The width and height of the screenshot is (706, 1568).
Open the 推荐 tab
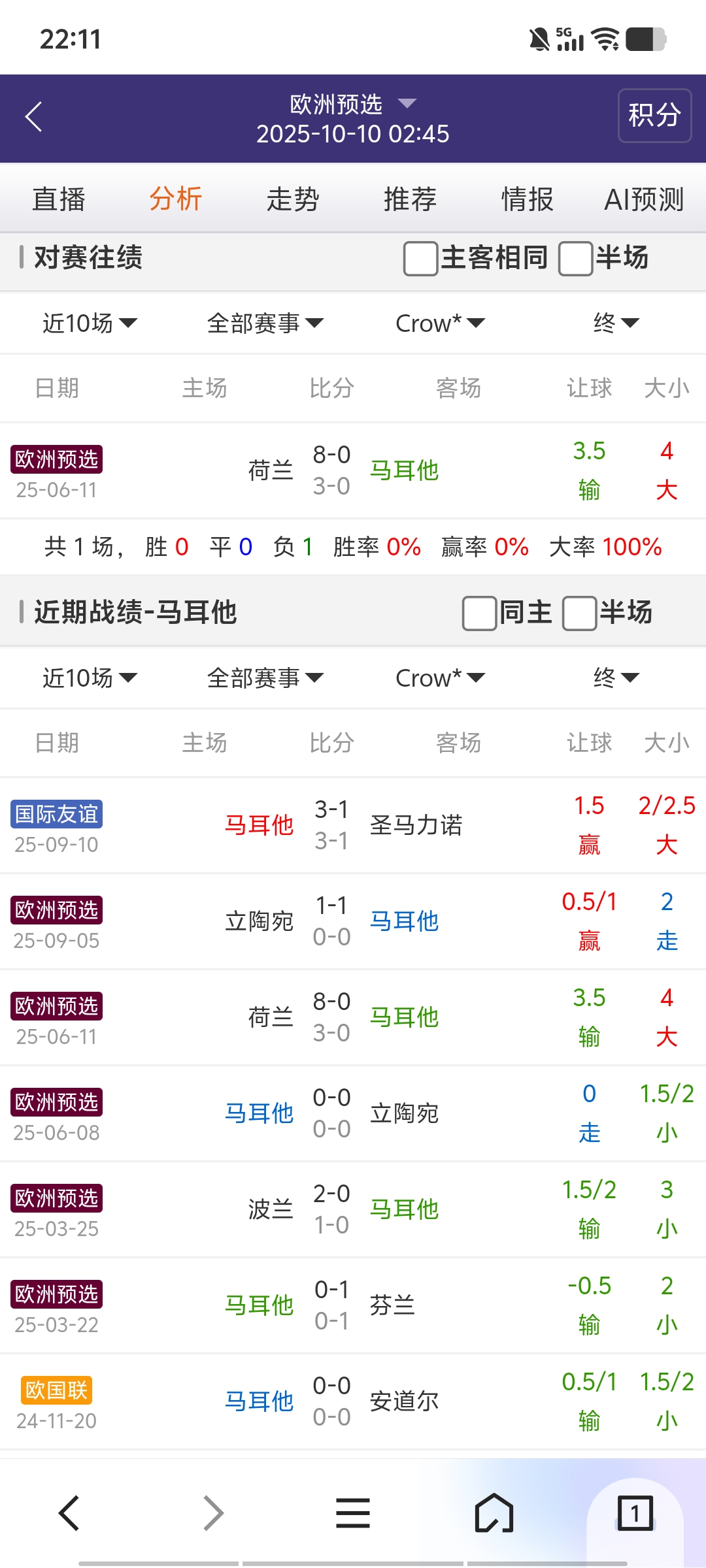pos(410,199)
